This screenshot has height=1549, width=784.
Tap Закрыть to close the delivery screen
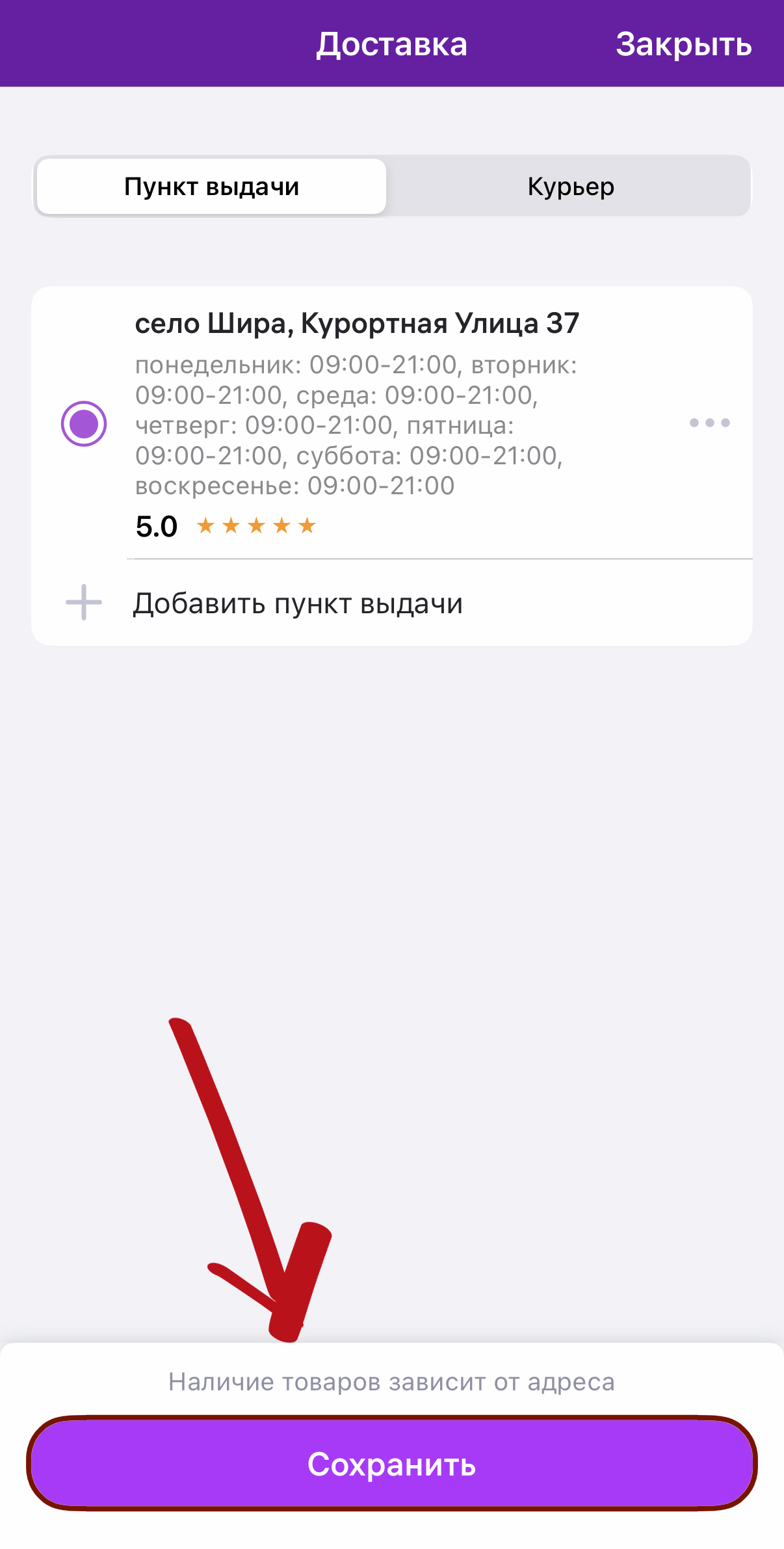(683, 44)
